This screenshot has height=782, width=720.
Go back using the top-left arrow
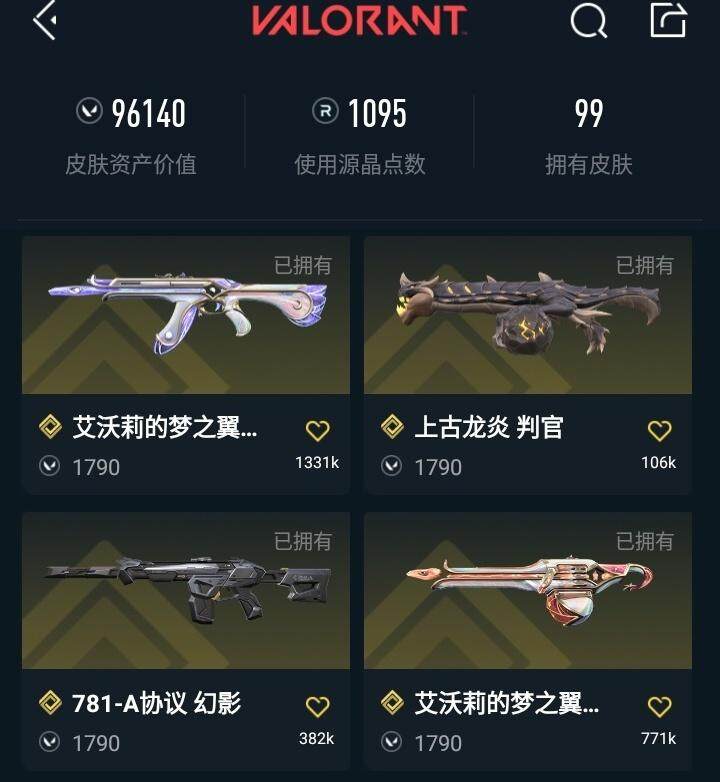pos(44,21)
